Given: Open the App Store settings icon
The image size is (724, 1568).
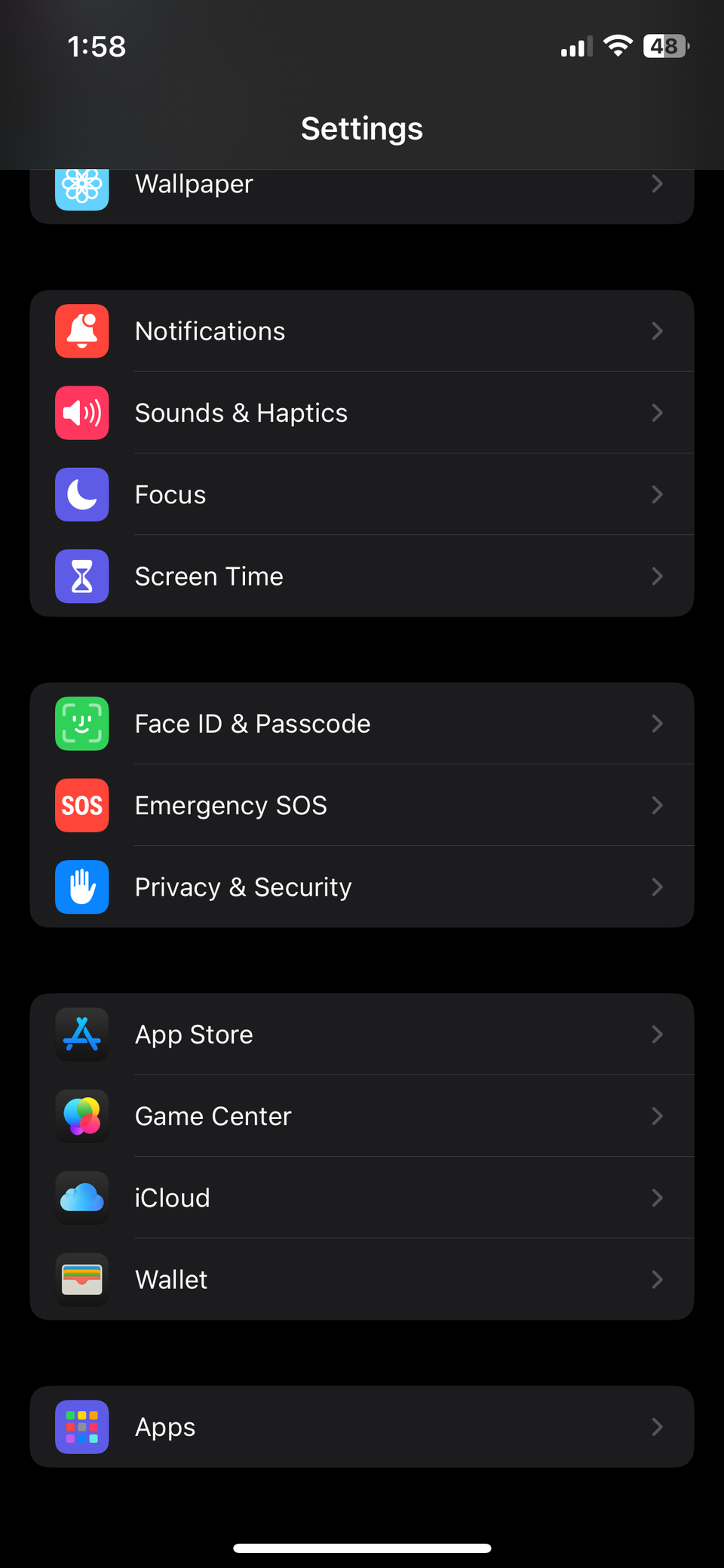Looking at the screenshot, I should tap(81, 1035).
